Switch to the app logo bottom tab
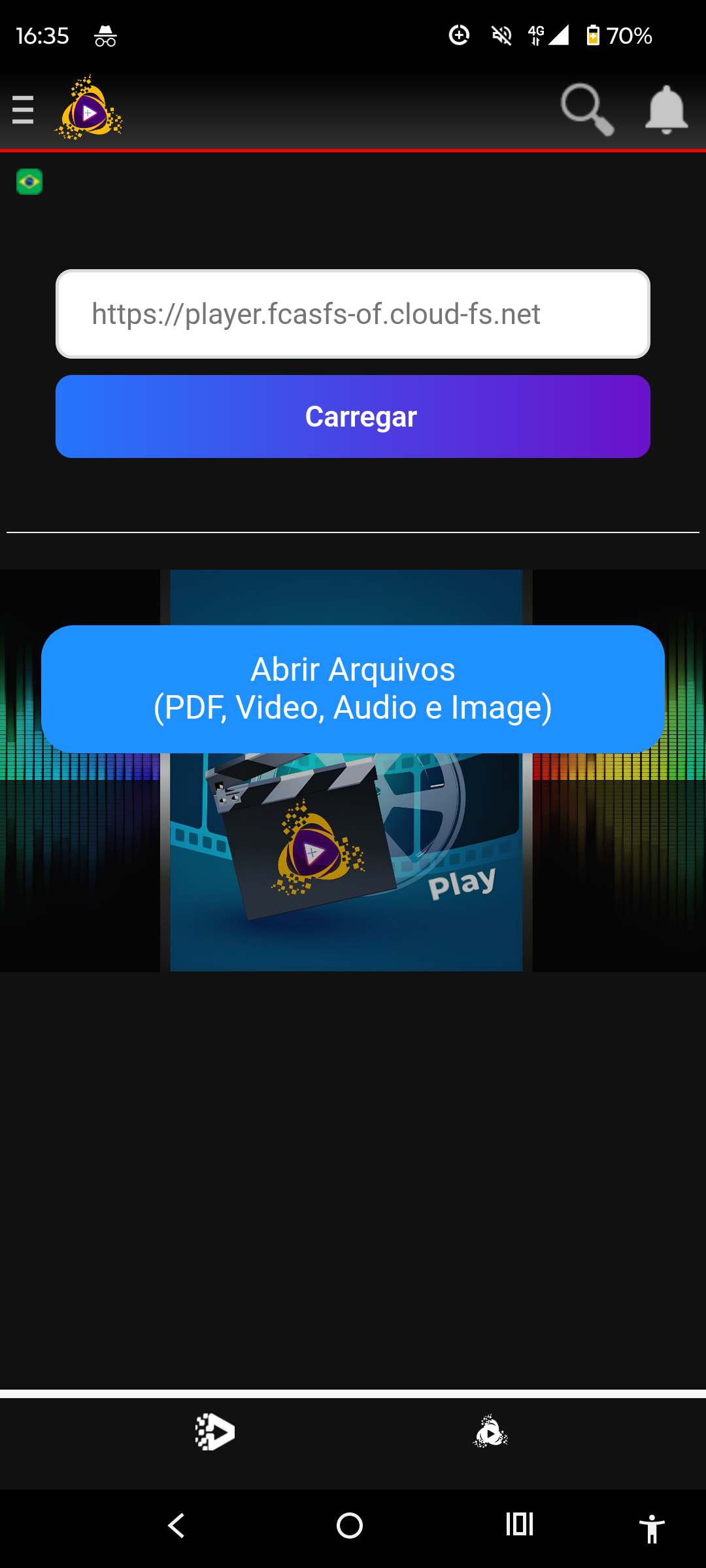 click(490, 1431)
